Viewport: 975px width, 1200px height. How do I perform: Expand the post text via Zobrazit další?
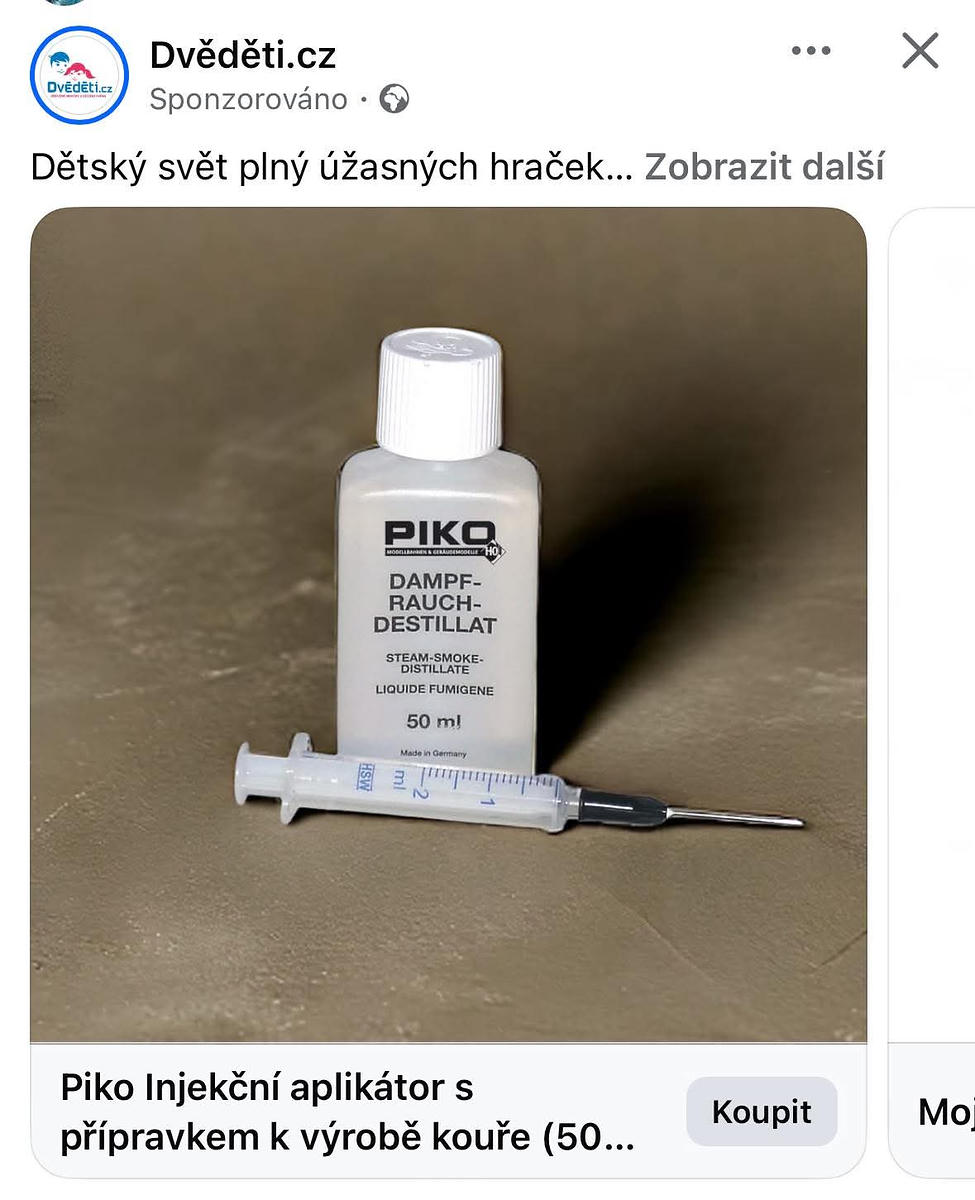coord(768,168)
